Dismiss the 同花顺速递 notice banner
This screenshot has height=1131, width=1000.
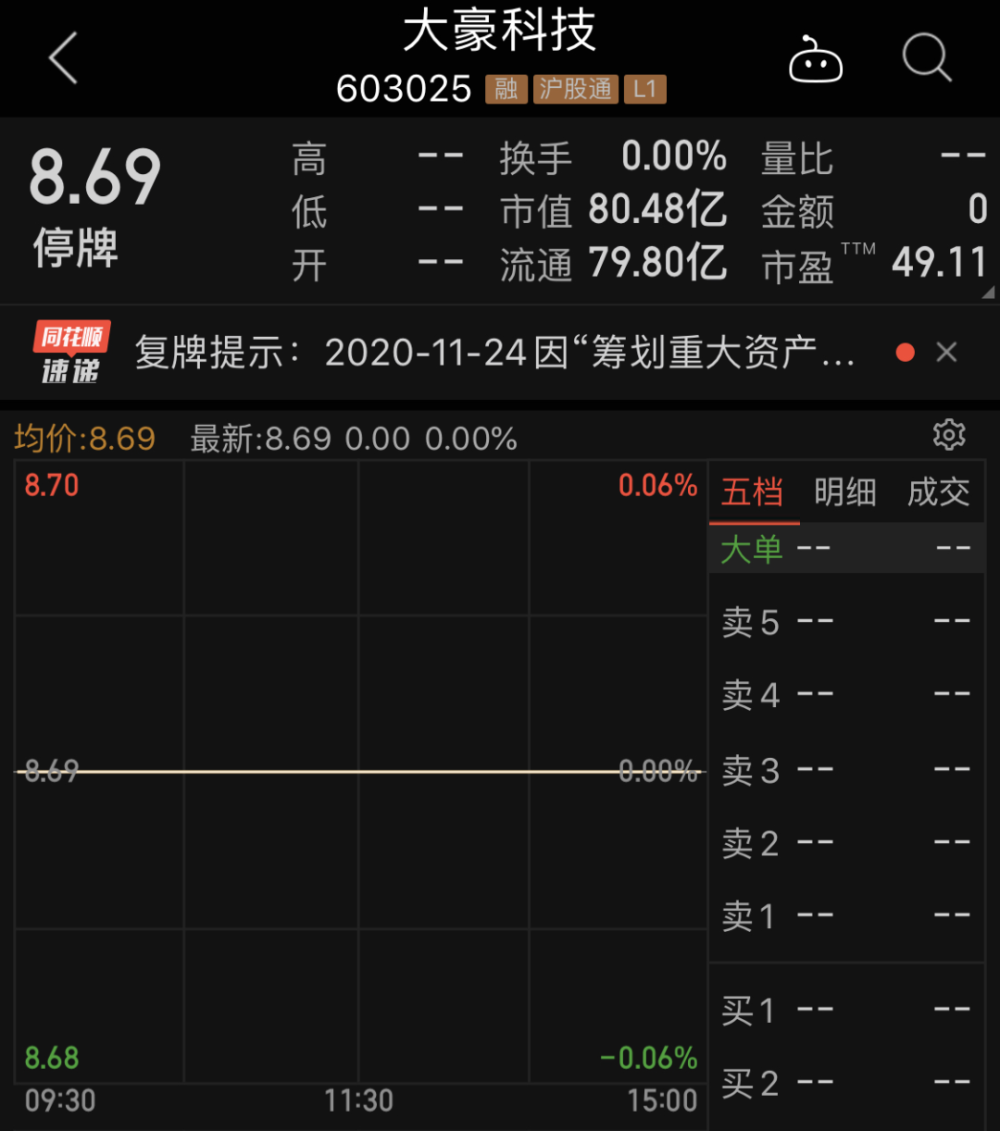[946, 352]
